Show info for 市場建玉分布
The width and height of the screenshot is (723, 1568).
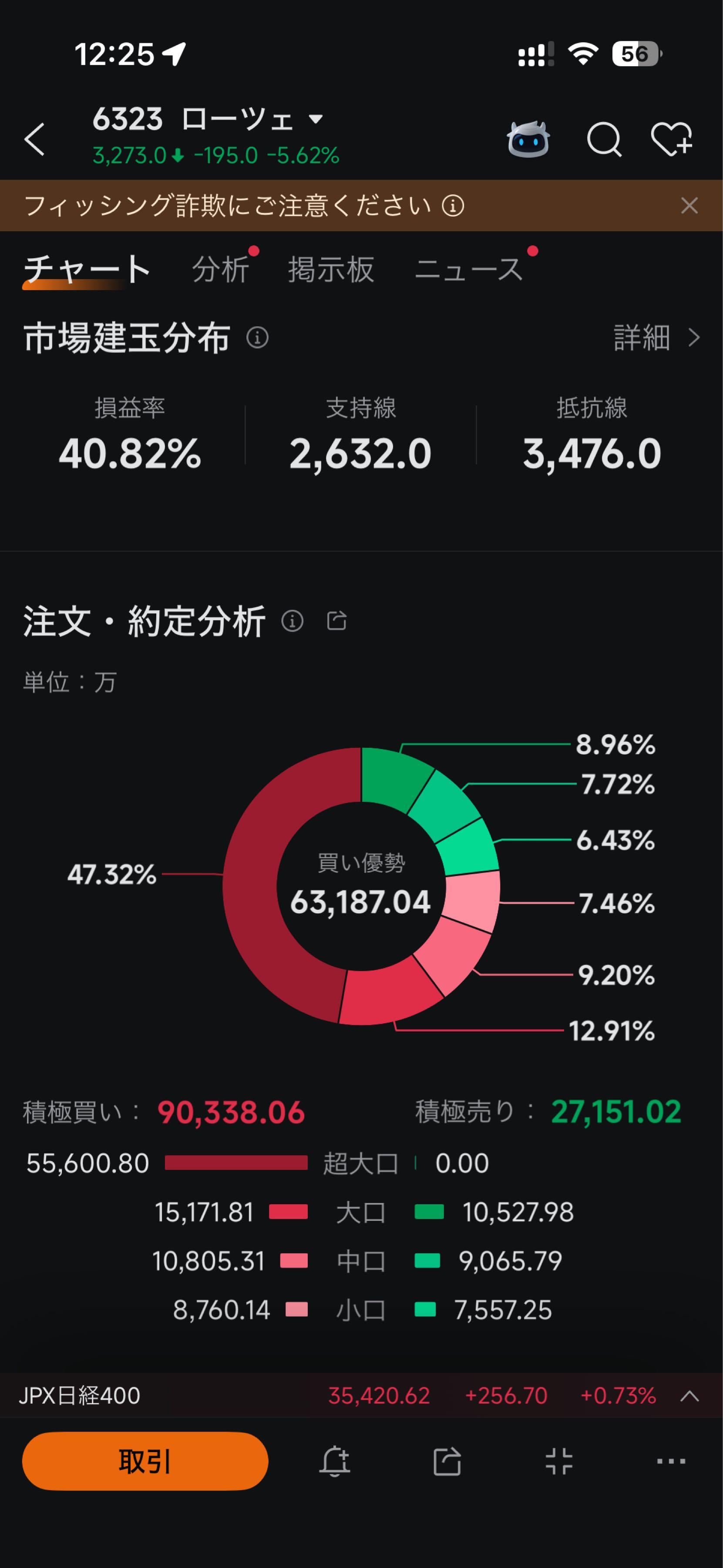(257, 337)
